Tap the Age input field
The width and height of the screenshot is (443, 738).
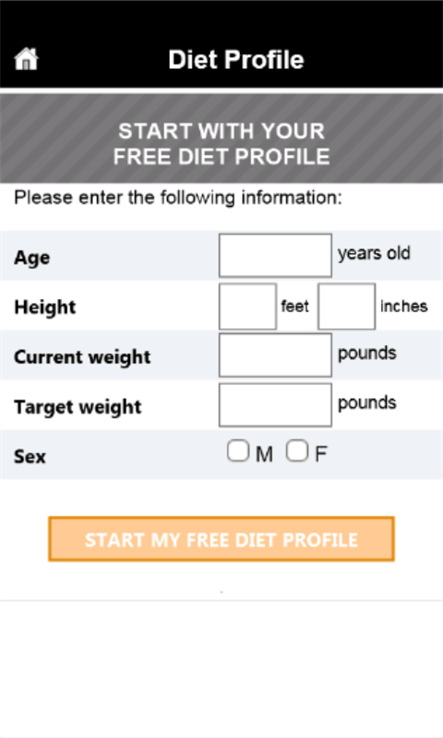click(x=275, y=255)
